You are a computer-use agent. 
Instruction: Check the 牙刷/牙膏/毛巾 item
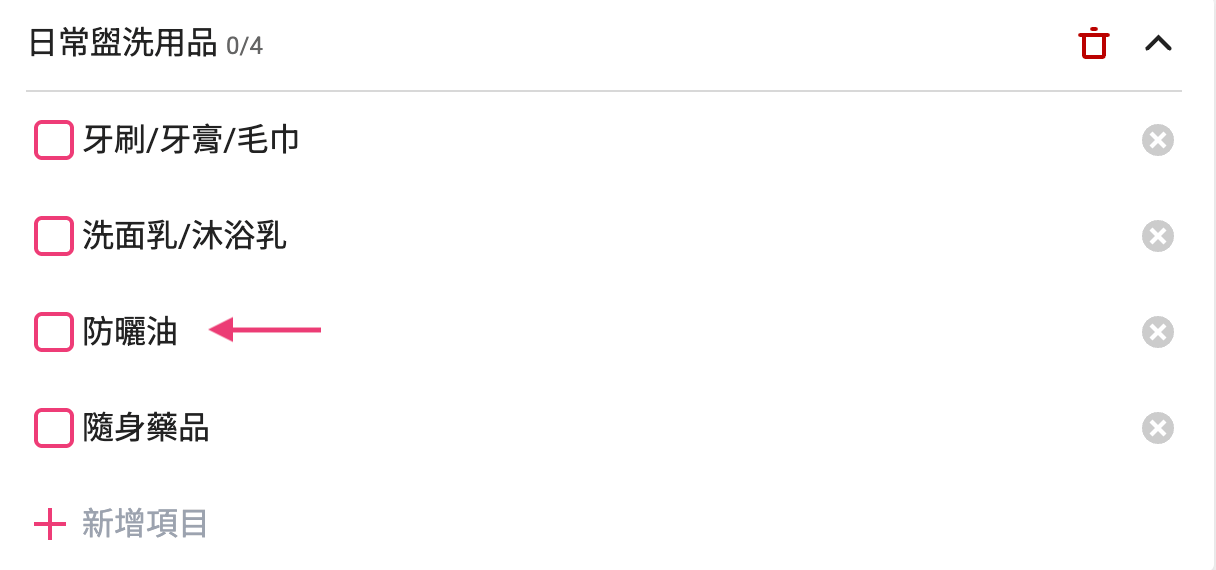tap(54, 140)
